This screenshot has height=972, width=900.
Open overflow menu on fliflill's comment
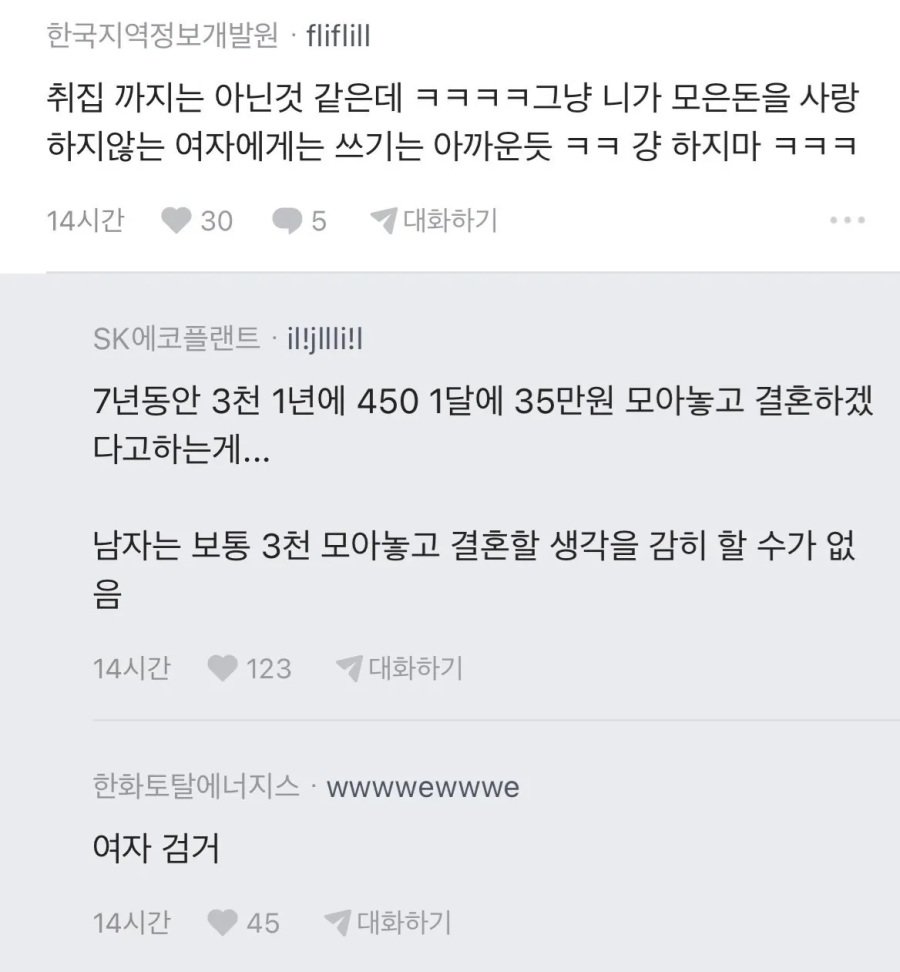click(846, 220)
